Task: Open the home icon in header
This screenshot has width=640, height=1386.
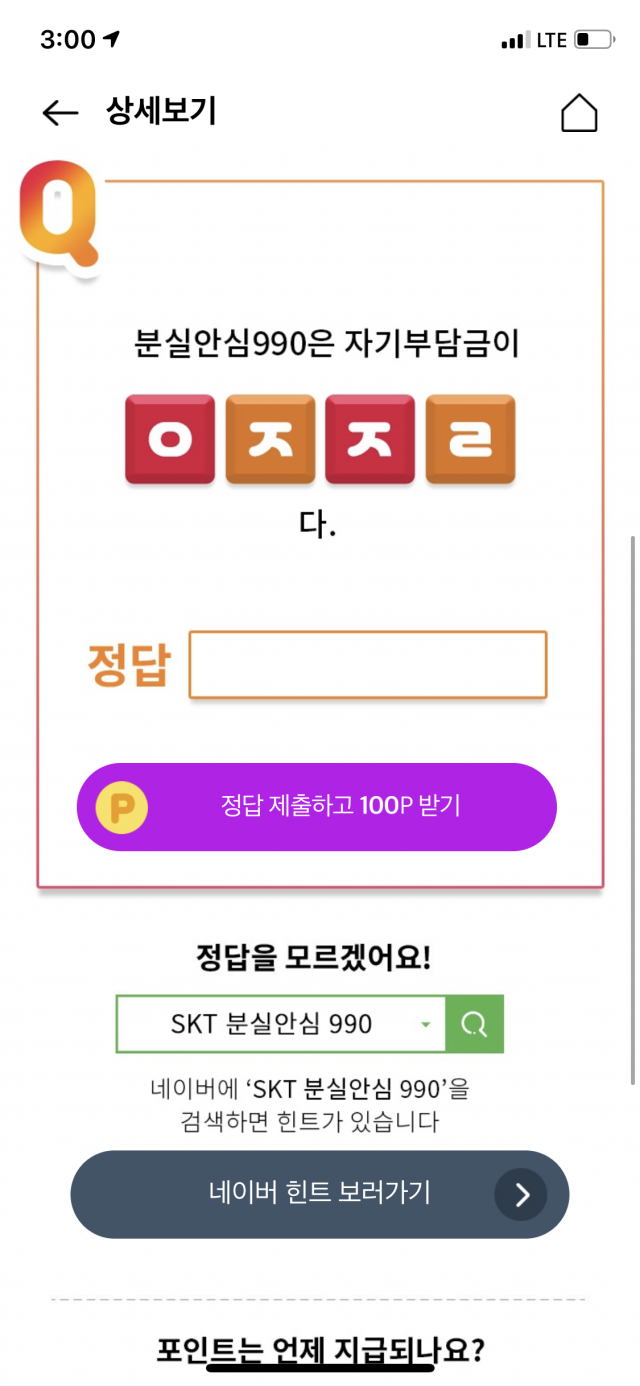Action: point(579,113)
